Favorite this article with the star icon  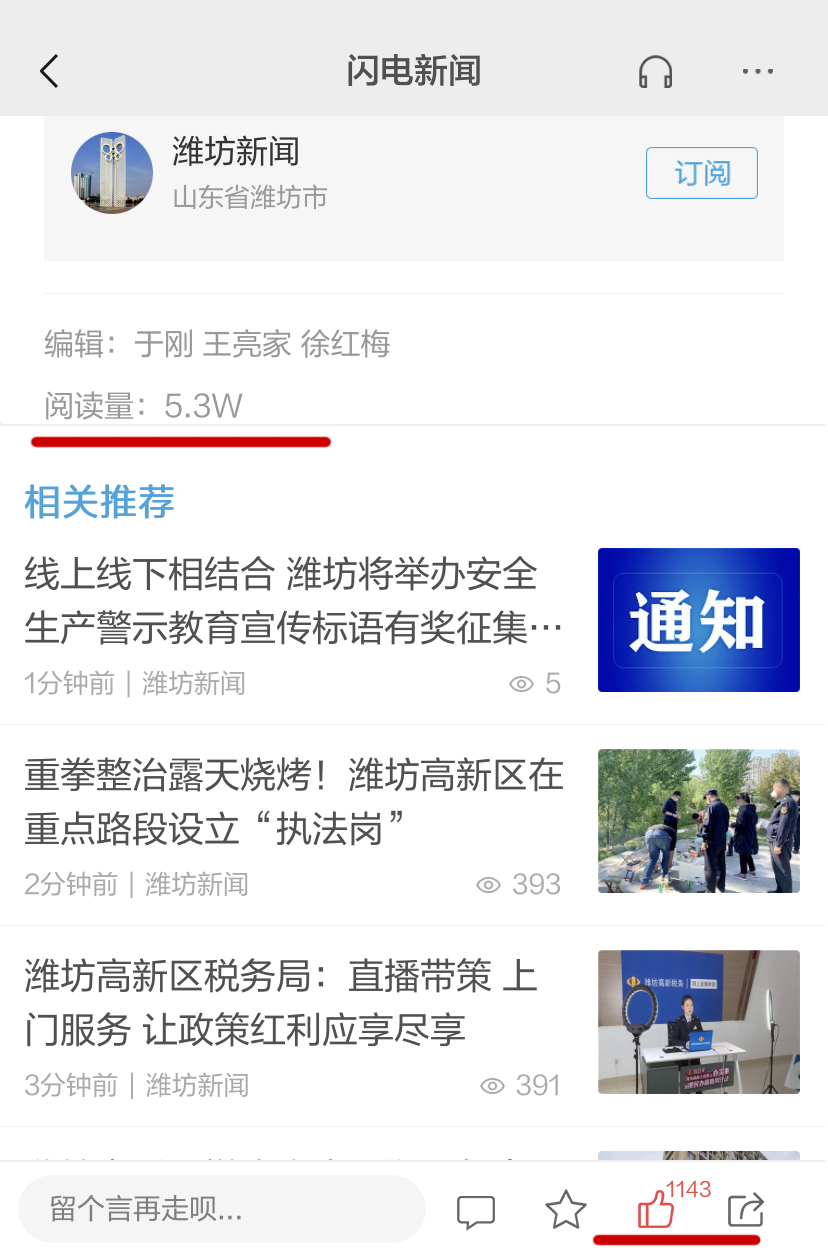(x=565, y=1210)
